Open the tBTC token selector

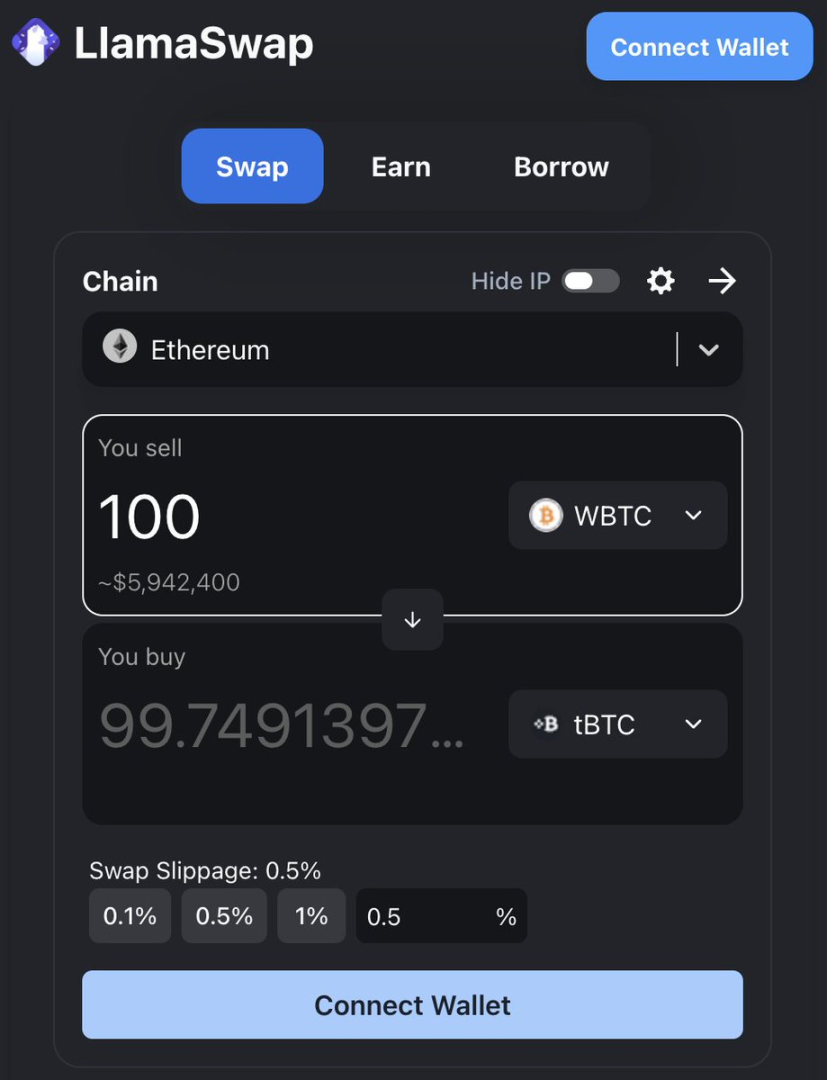pos(618,724)
